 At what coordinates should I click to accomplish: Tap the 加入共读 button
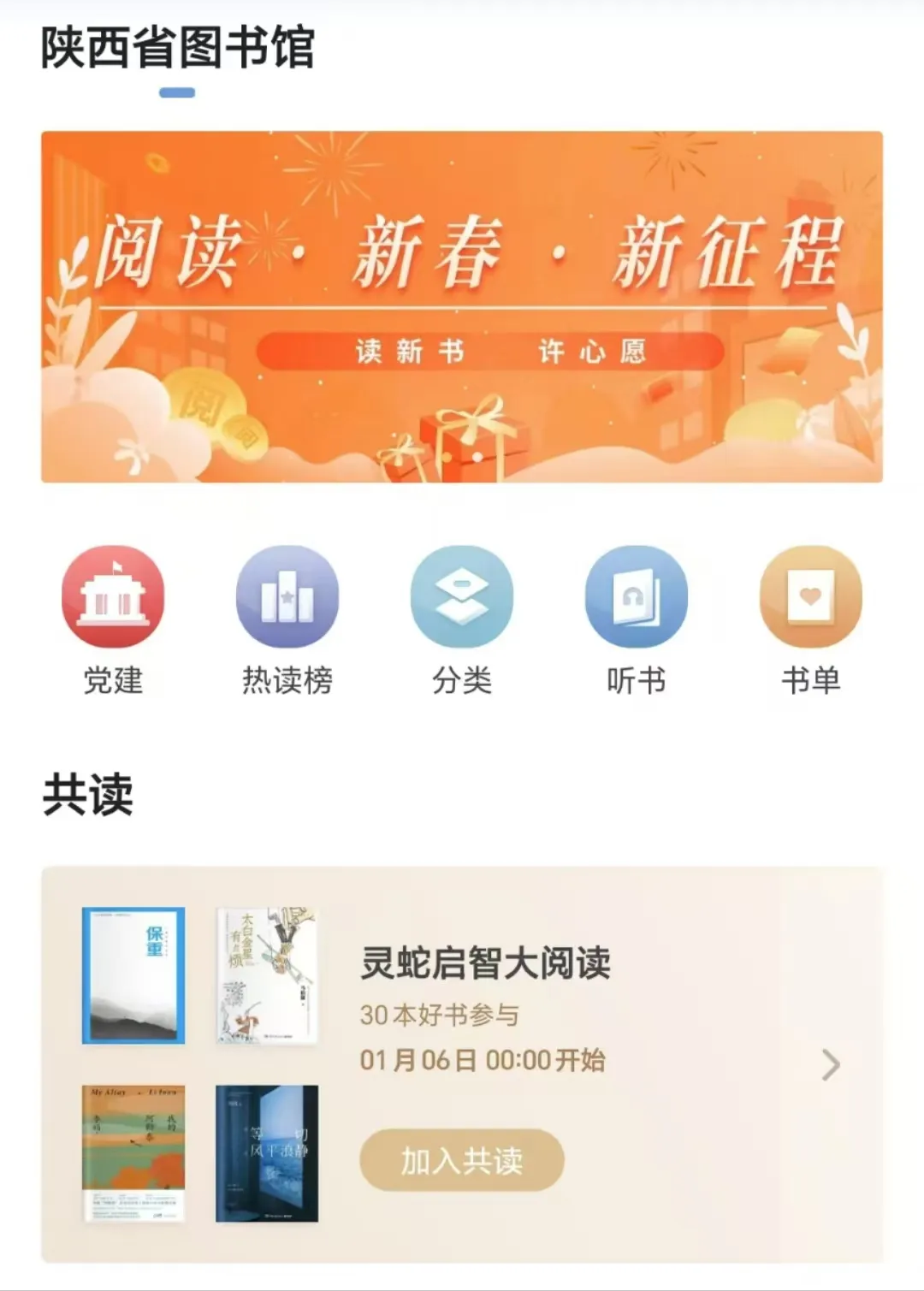[x=462, y=1160]
